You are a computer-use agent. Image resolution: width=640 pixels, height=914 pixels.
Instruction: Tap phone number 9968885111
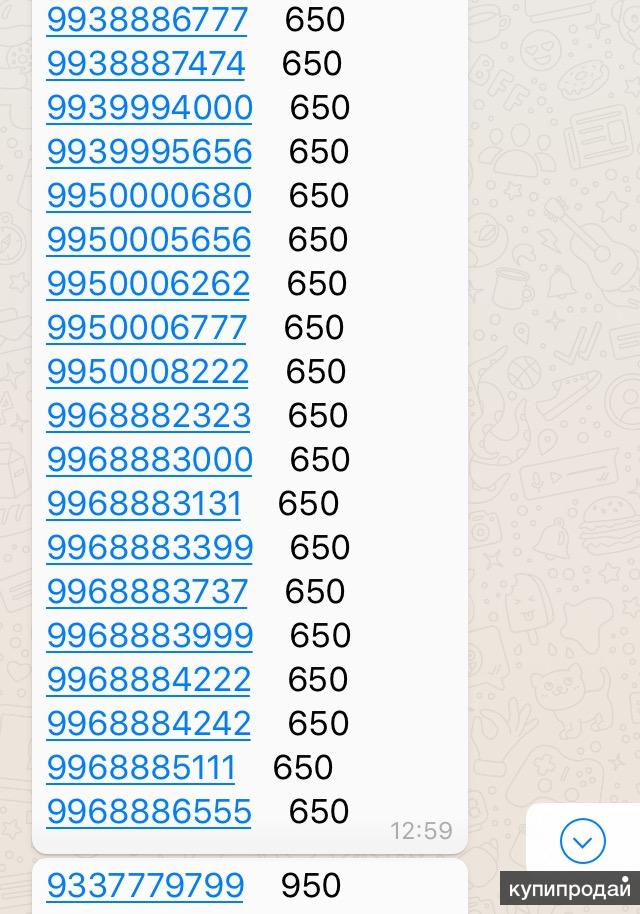pos(141,768)
